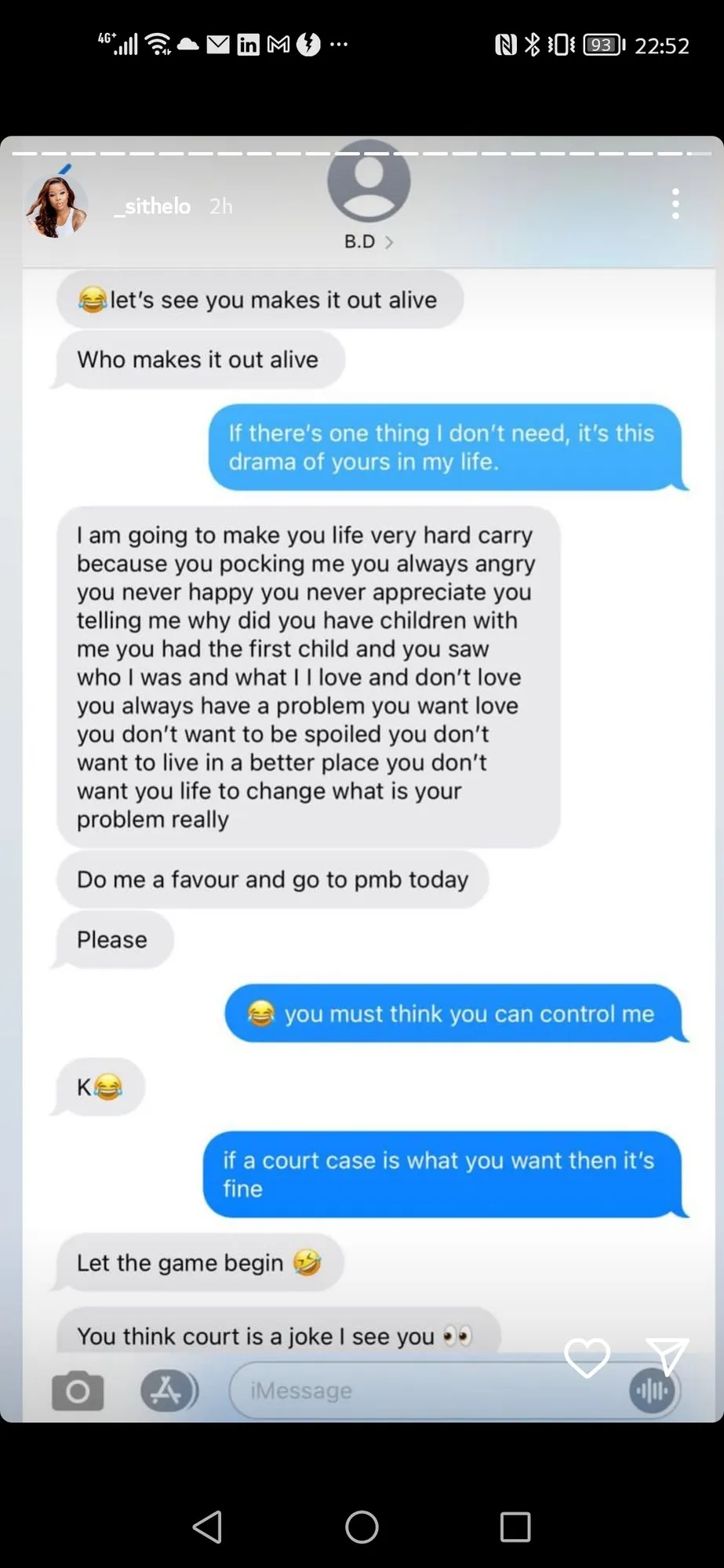The height and width of the screenshot is (1568, 724).
Task: Go to the home screen
Action: (362, 1526)
